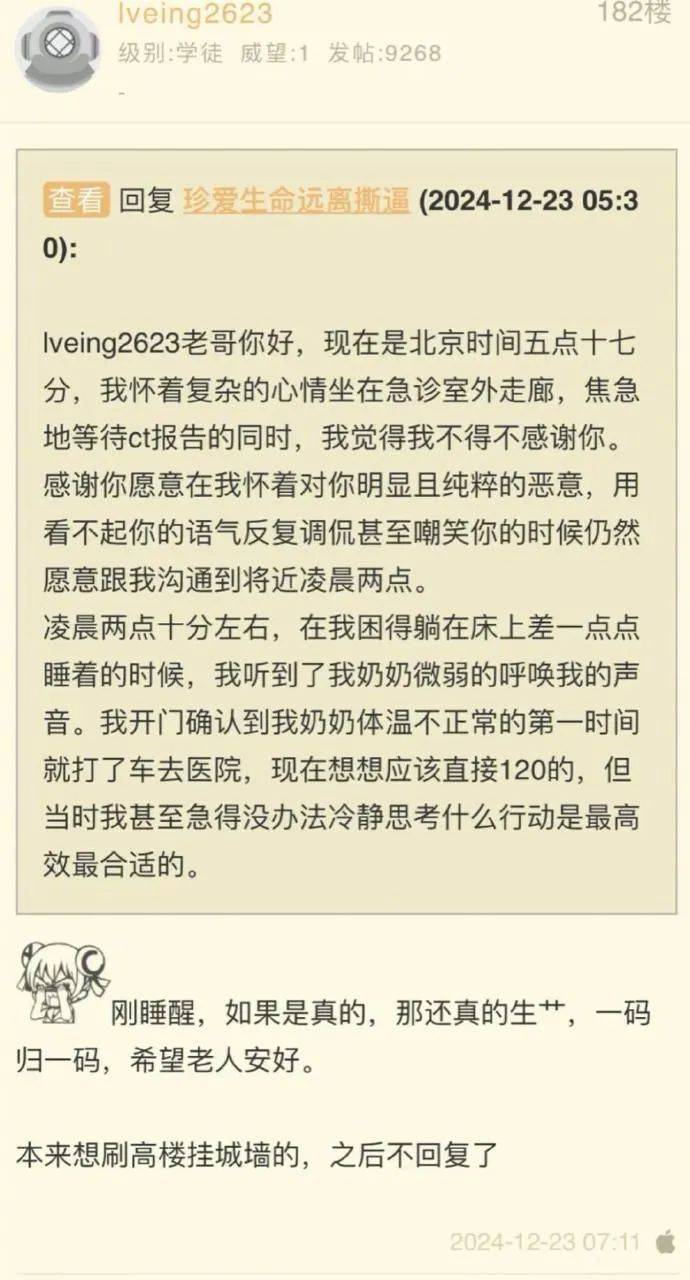
Task: Open 珍爱生命远离撕逼 user link
Action: point(296,200)
